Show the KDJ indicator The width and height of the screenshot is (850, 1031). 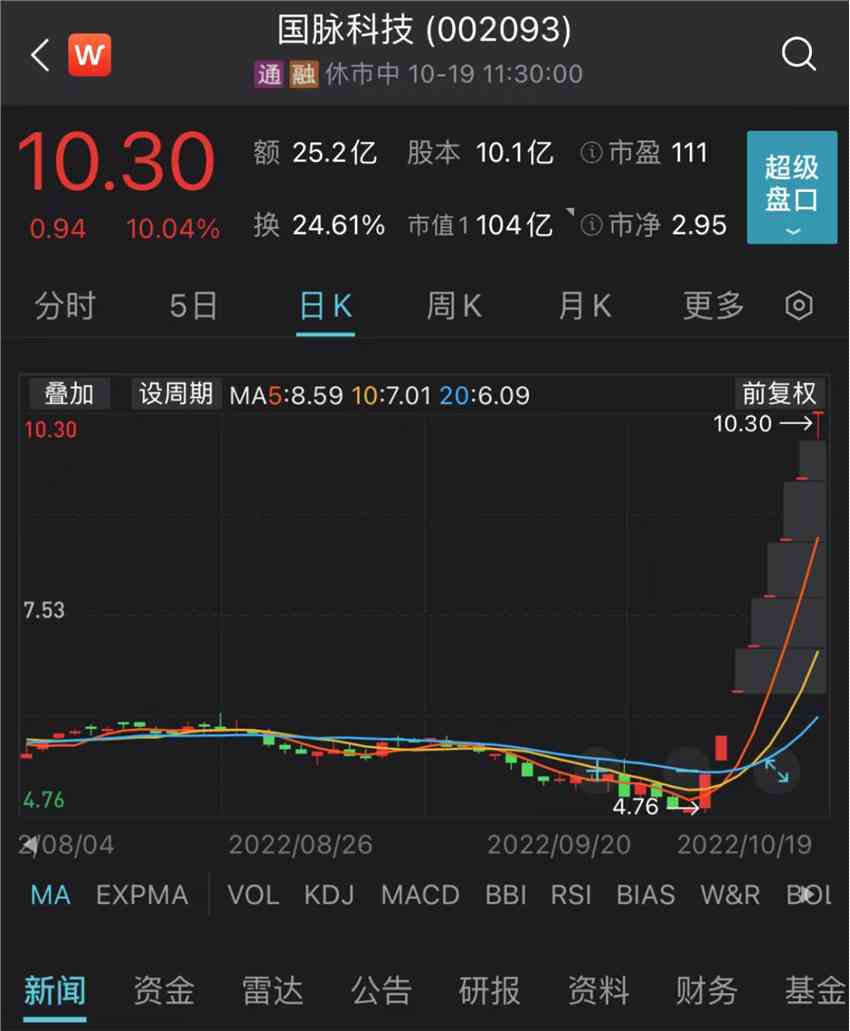tap(329, 894)
